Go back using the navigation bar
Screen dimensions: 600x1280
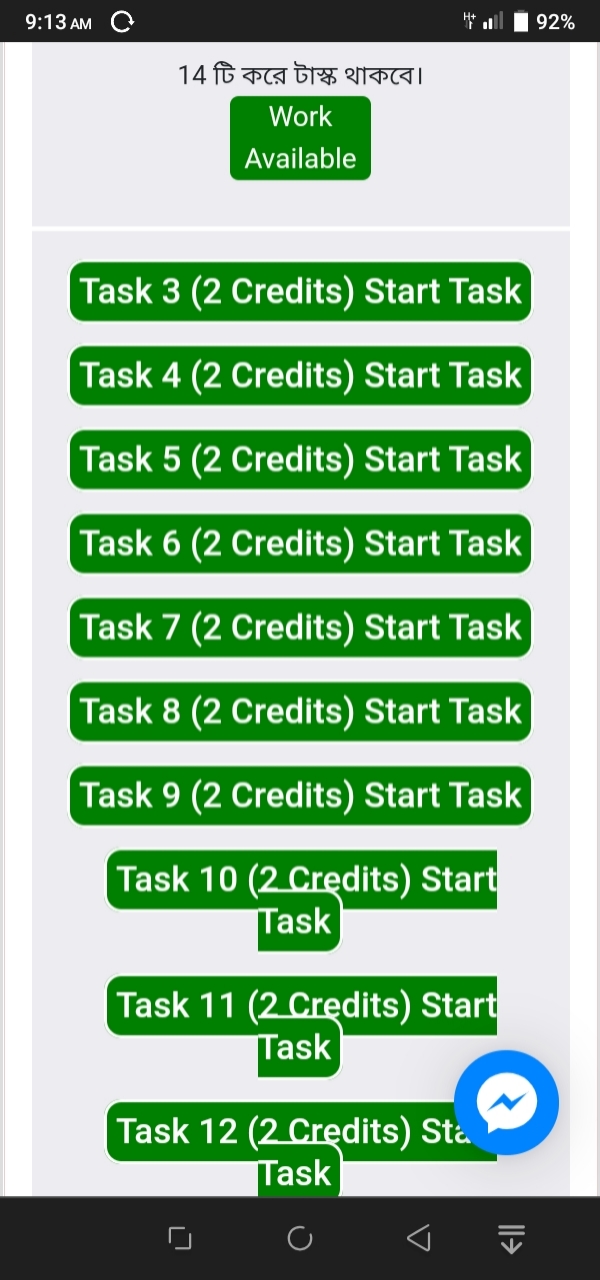click(x=419, y=1240)
